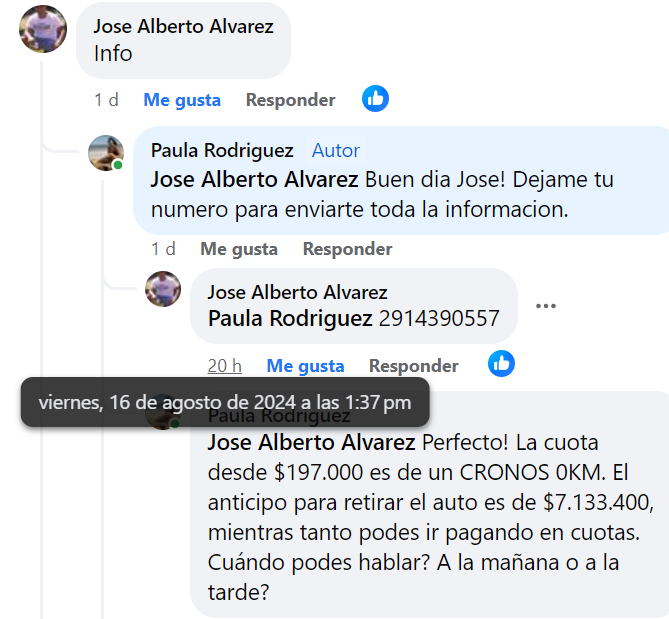
Task: View the like reaction on the phone-number comment
Action: (x=501, y=364)
